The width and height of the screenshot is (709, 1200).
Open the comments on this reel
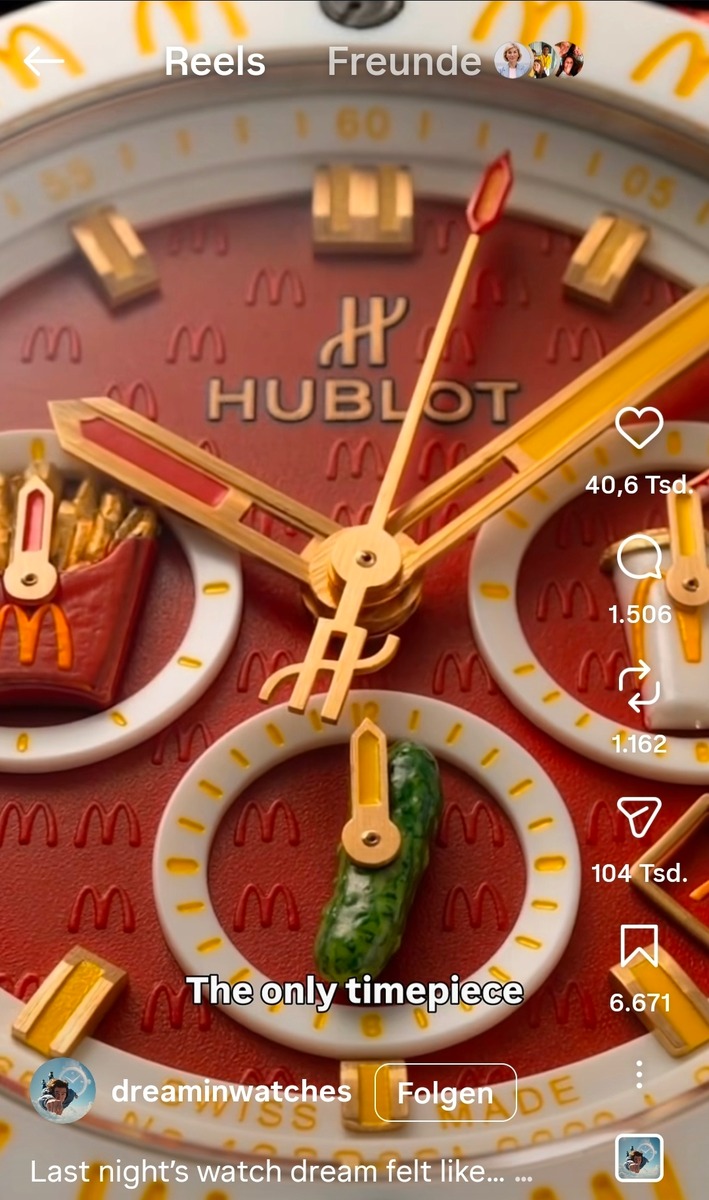[639, 557]
